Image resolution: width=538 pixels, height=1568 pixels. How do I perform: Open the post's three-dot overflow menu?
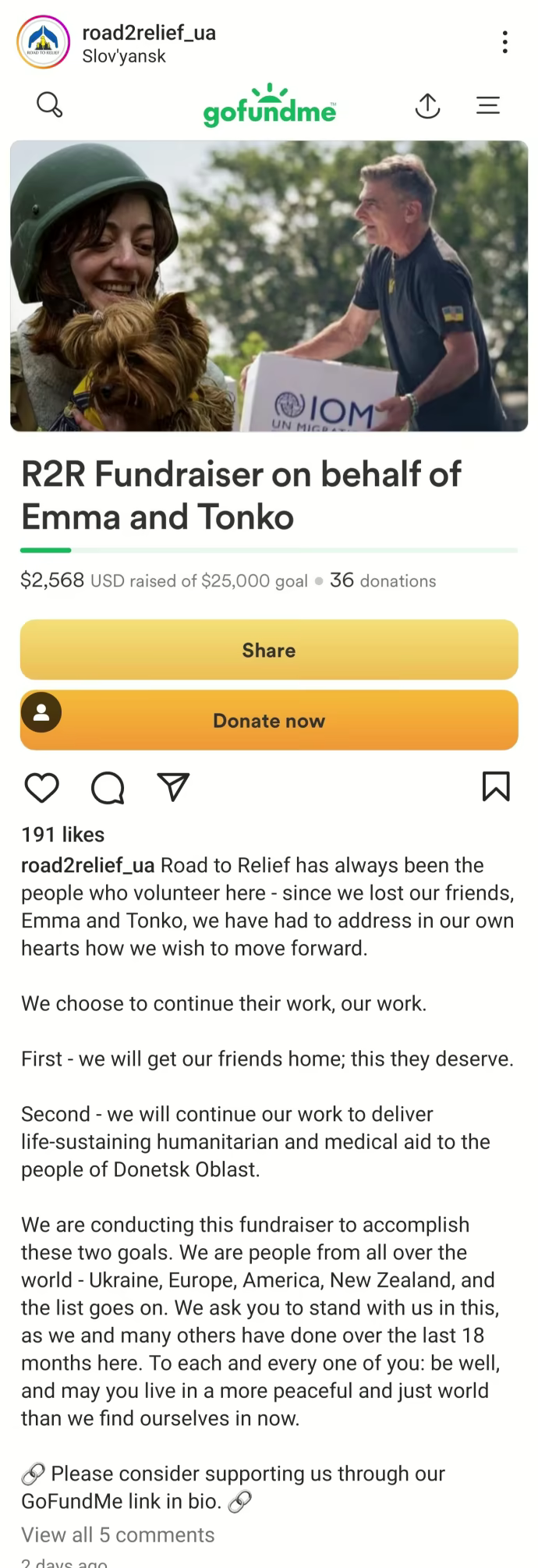[x=505, y=42]
